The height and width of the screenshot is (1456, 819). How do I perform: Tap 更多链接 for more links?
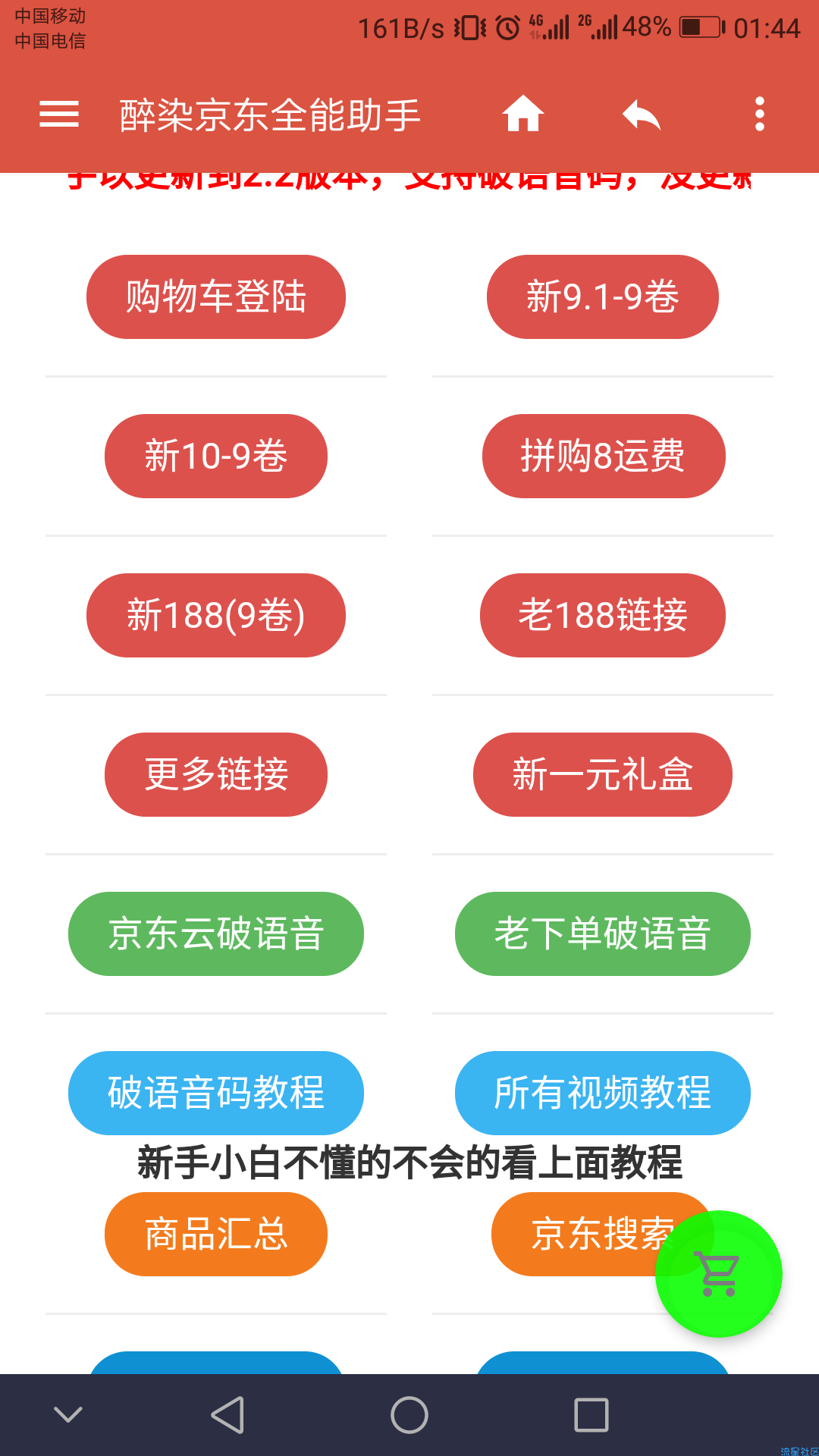216,774
